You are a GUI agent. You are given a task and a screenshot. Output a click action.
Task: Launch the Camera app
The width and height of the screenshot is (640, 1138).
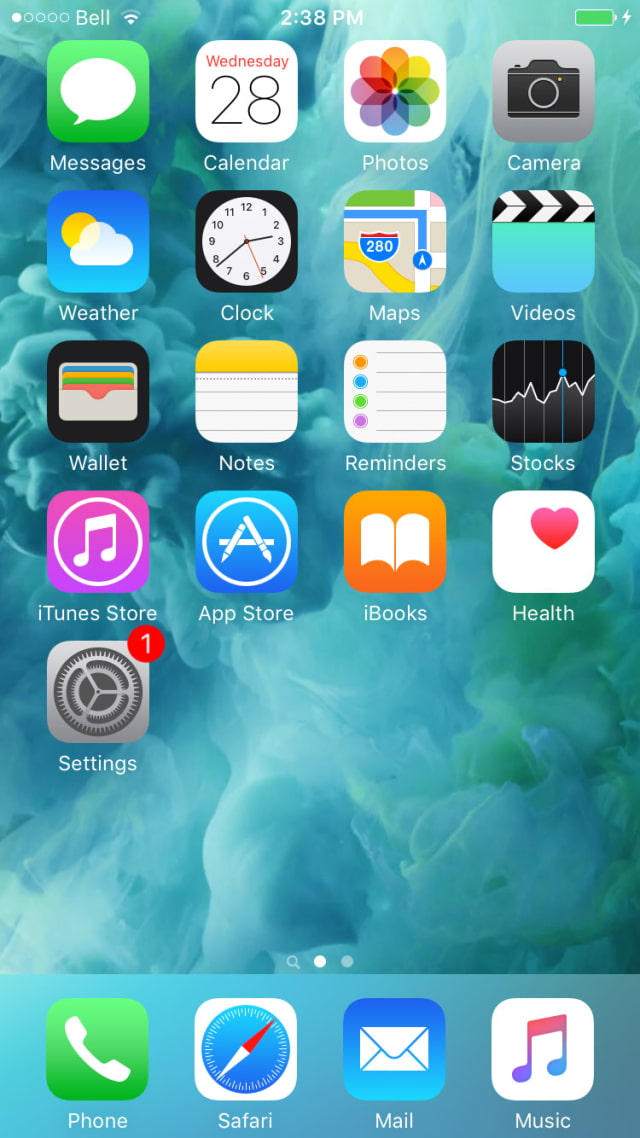pyautogui.click(x=543, y=92)
